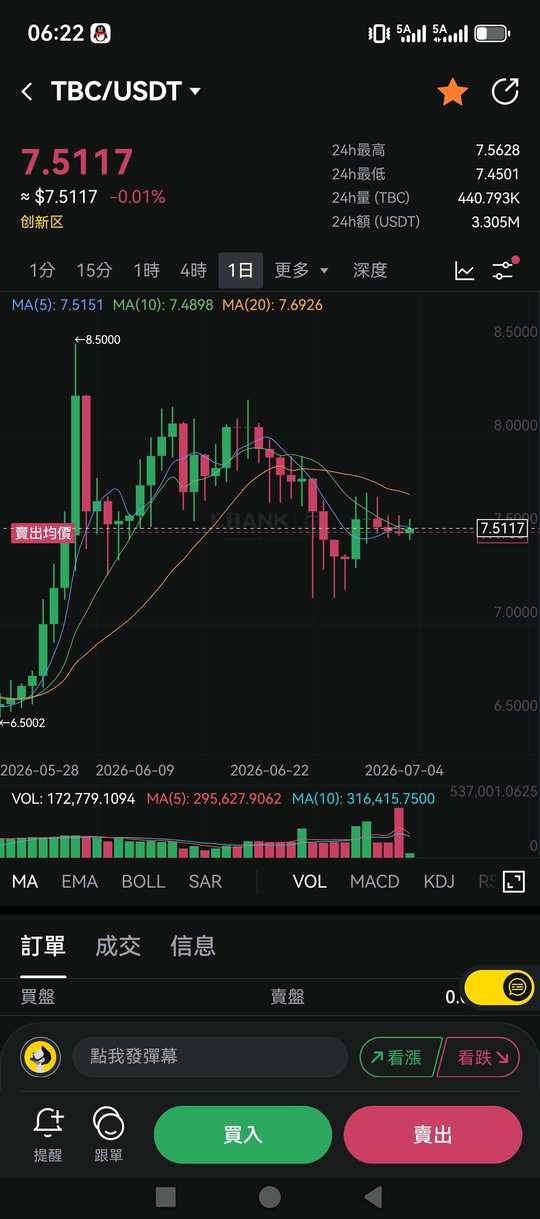Viewport: 540px width, 1219px height.
Task: Choose the MACD sub-indicator
Action: click(375, 881)
